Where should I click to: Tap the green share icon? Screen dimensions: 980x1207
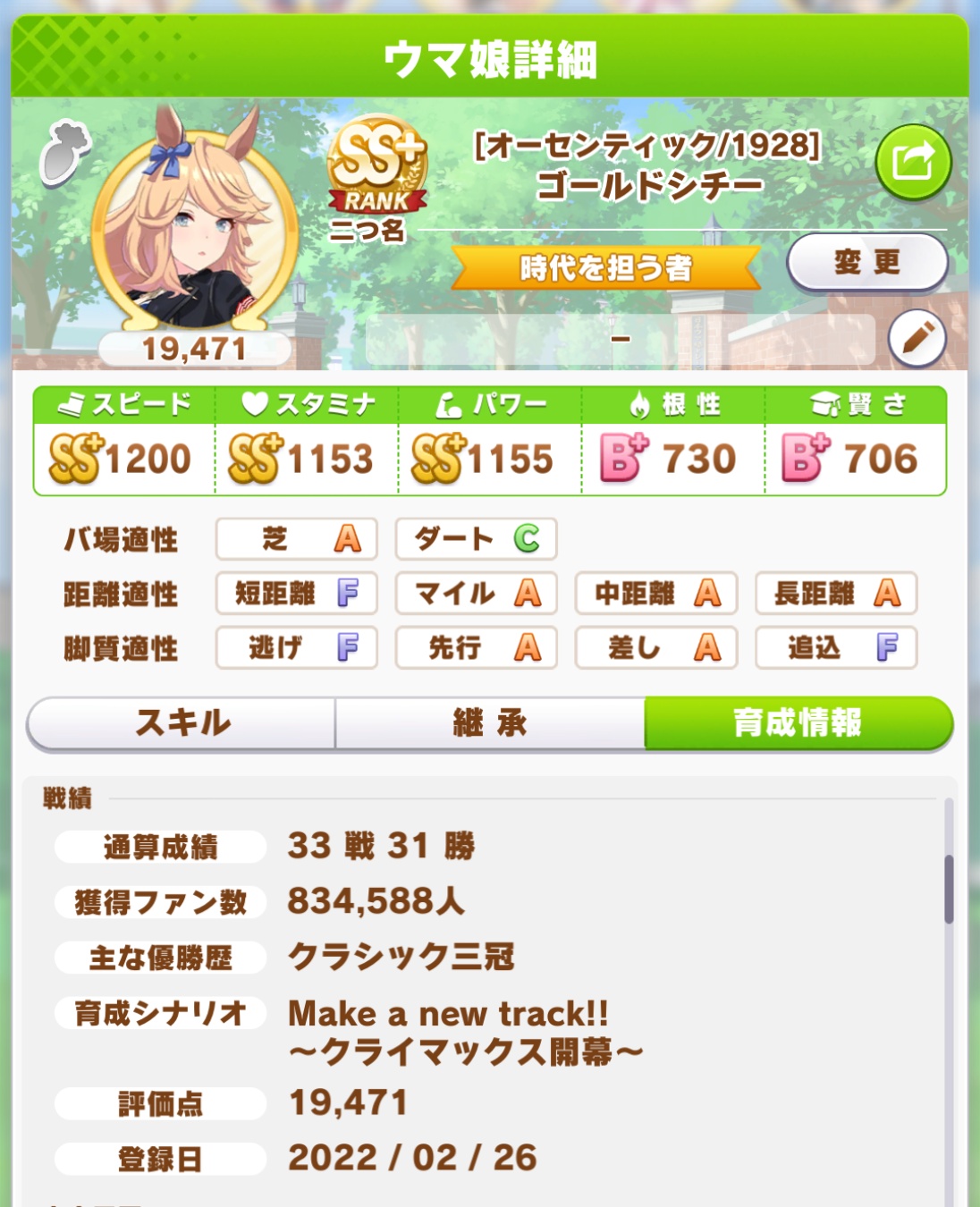(x=912, y=162)
